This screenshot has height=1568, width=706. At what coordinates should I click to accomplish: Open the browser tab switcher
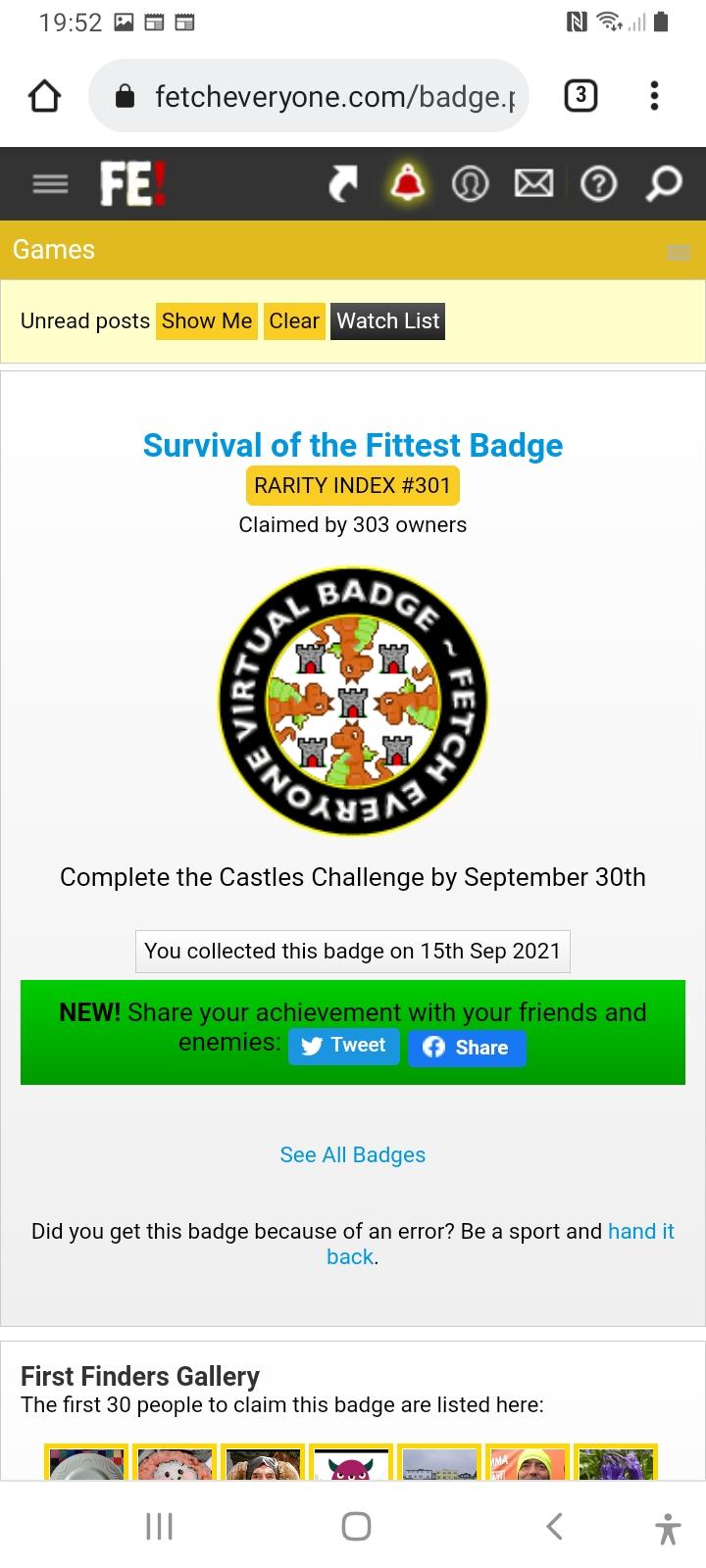(580, 96)
